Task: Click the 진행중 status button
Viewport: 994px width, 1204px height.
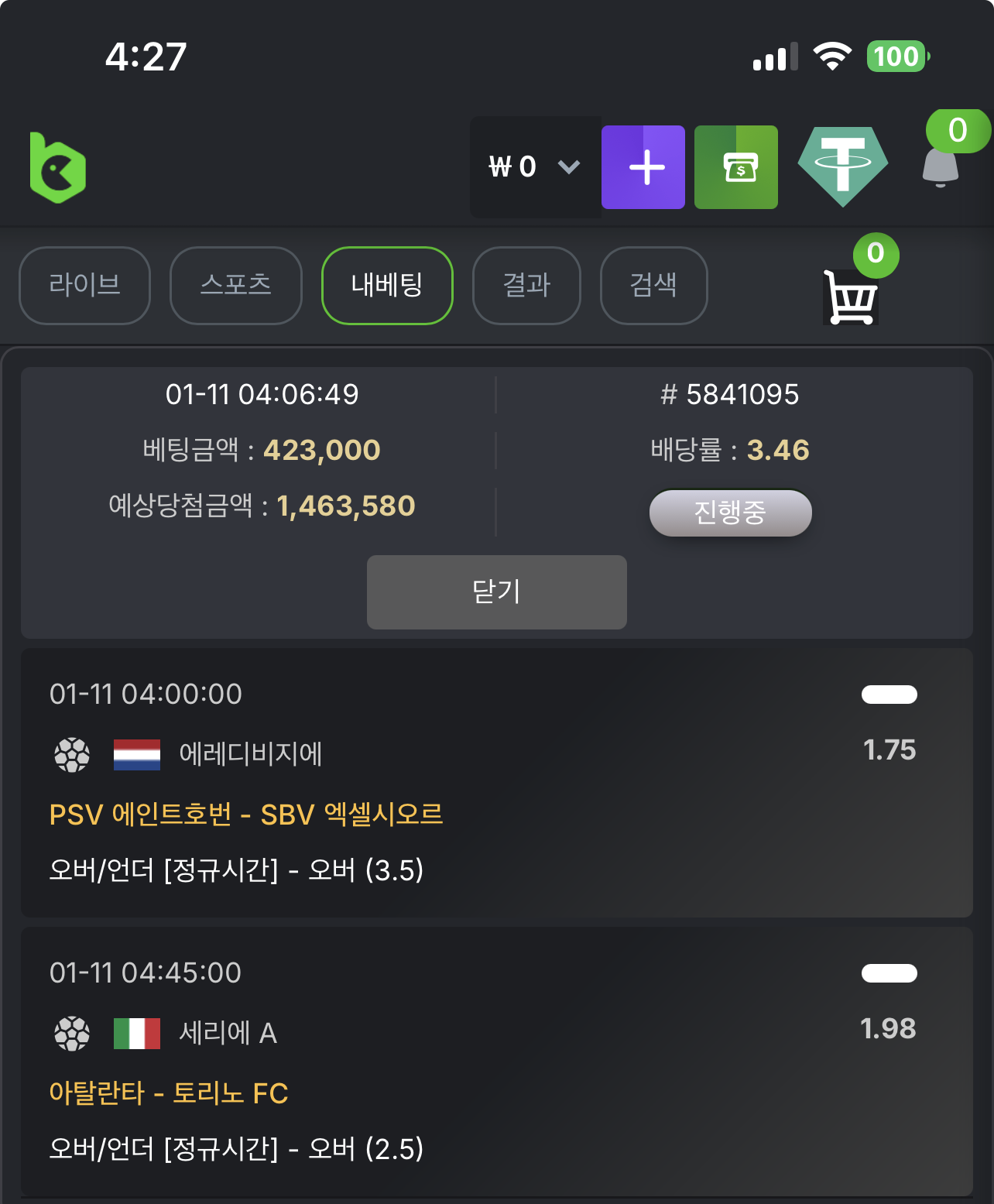Action: (x=730, y=513)
